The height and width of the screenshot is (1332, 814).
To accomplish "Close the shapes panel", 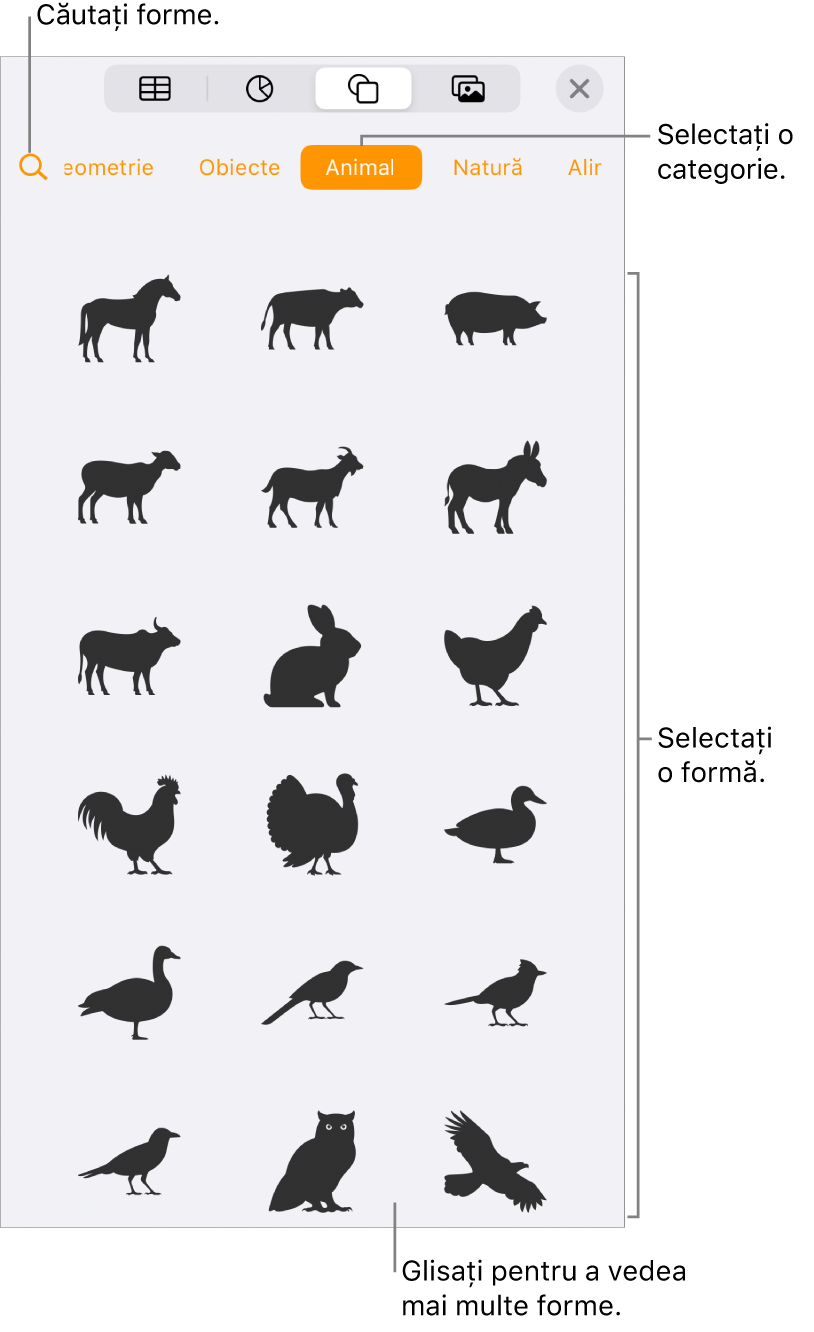I will 579,88.
